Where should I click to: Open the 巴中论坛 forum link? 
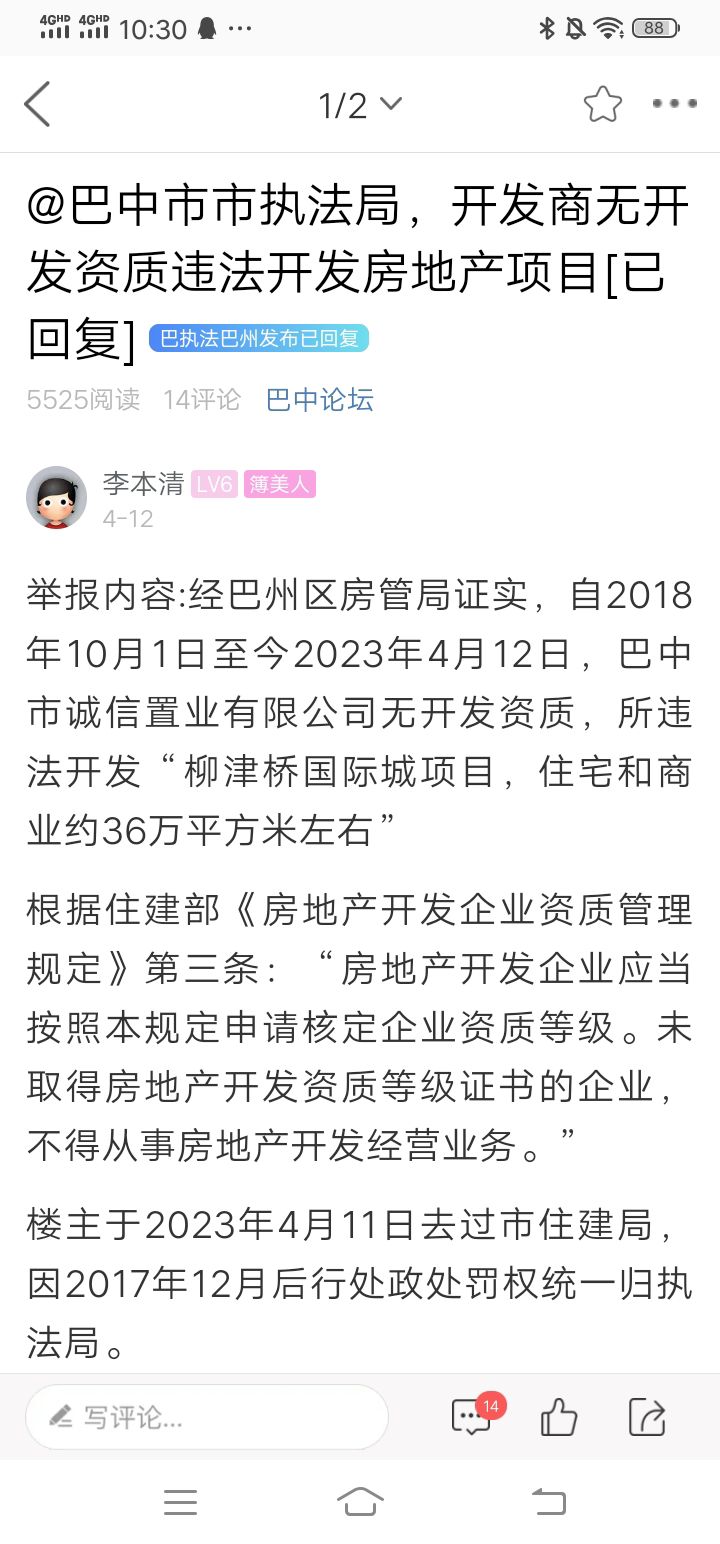(x=320, y=400)
